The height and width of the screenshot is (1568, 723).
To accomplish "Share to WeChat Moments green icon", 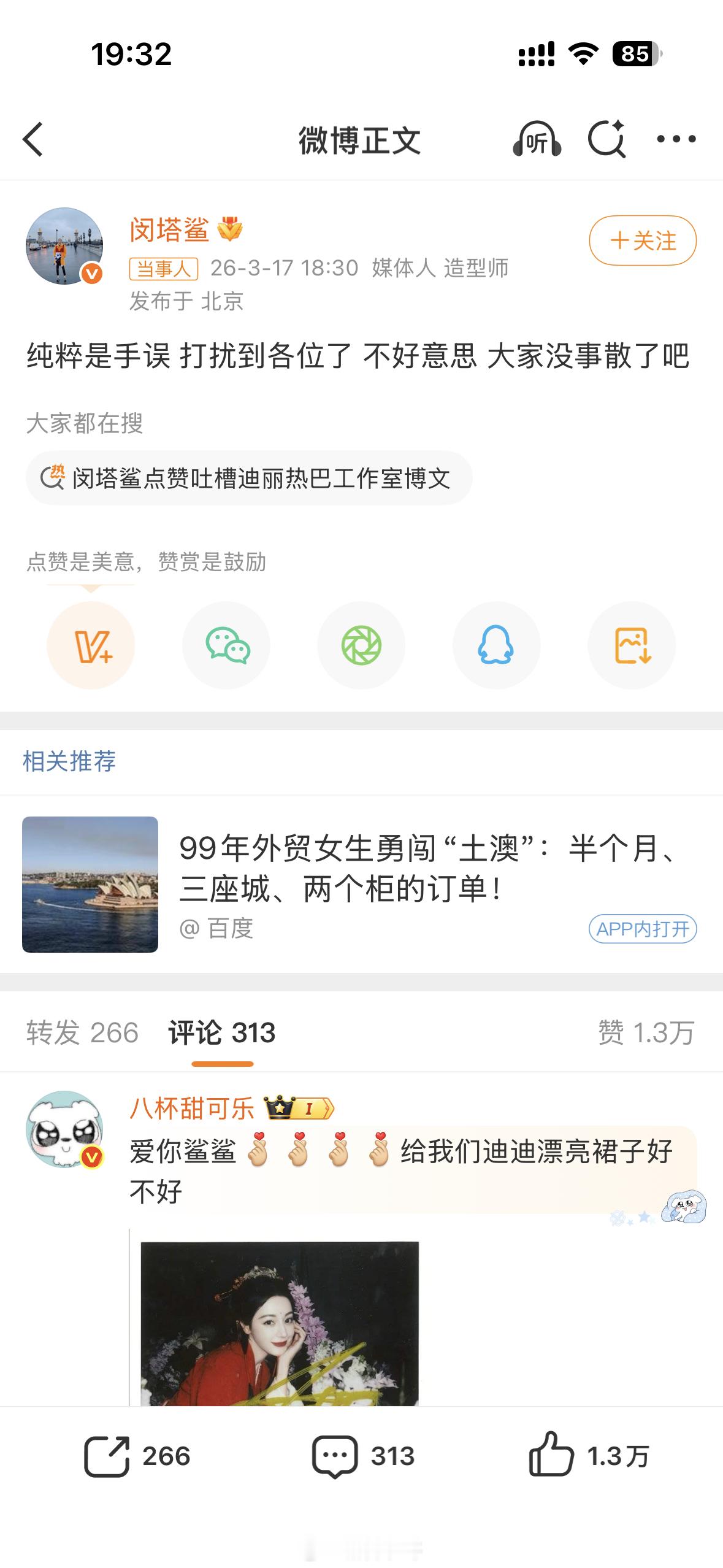I will click(x=361, y=645).
